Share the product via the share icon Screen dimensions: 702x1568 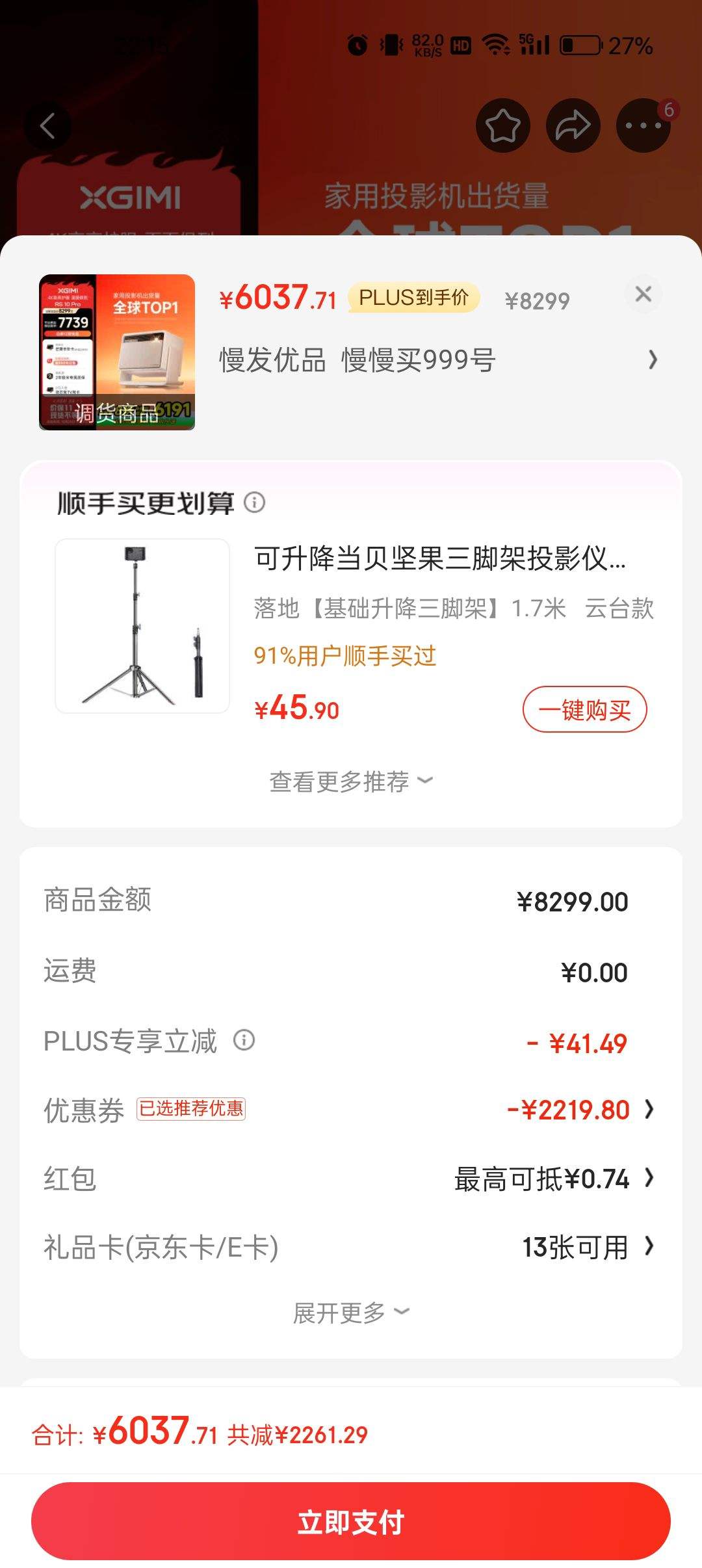[x=572, y=125]
